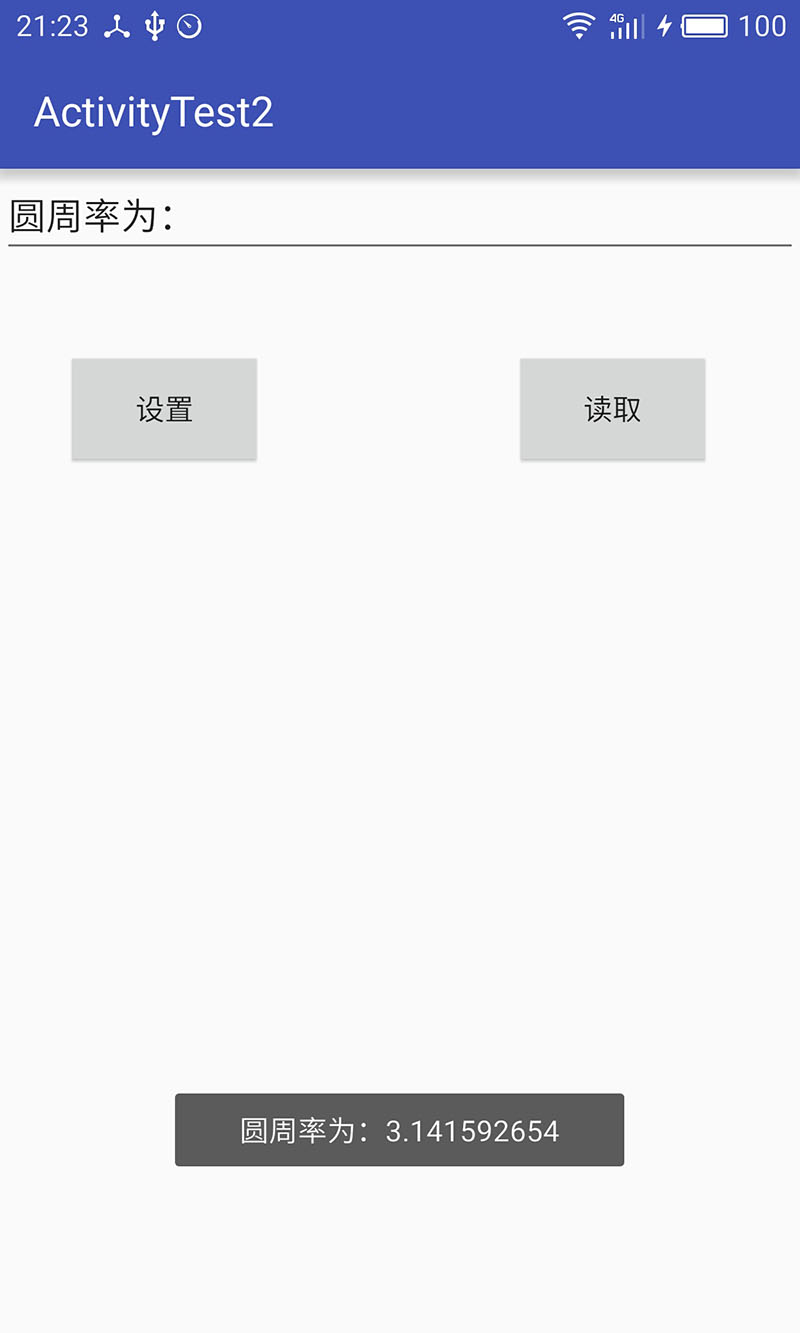
Task: Tap the 读取 button
Action: [x=612, y=409]
